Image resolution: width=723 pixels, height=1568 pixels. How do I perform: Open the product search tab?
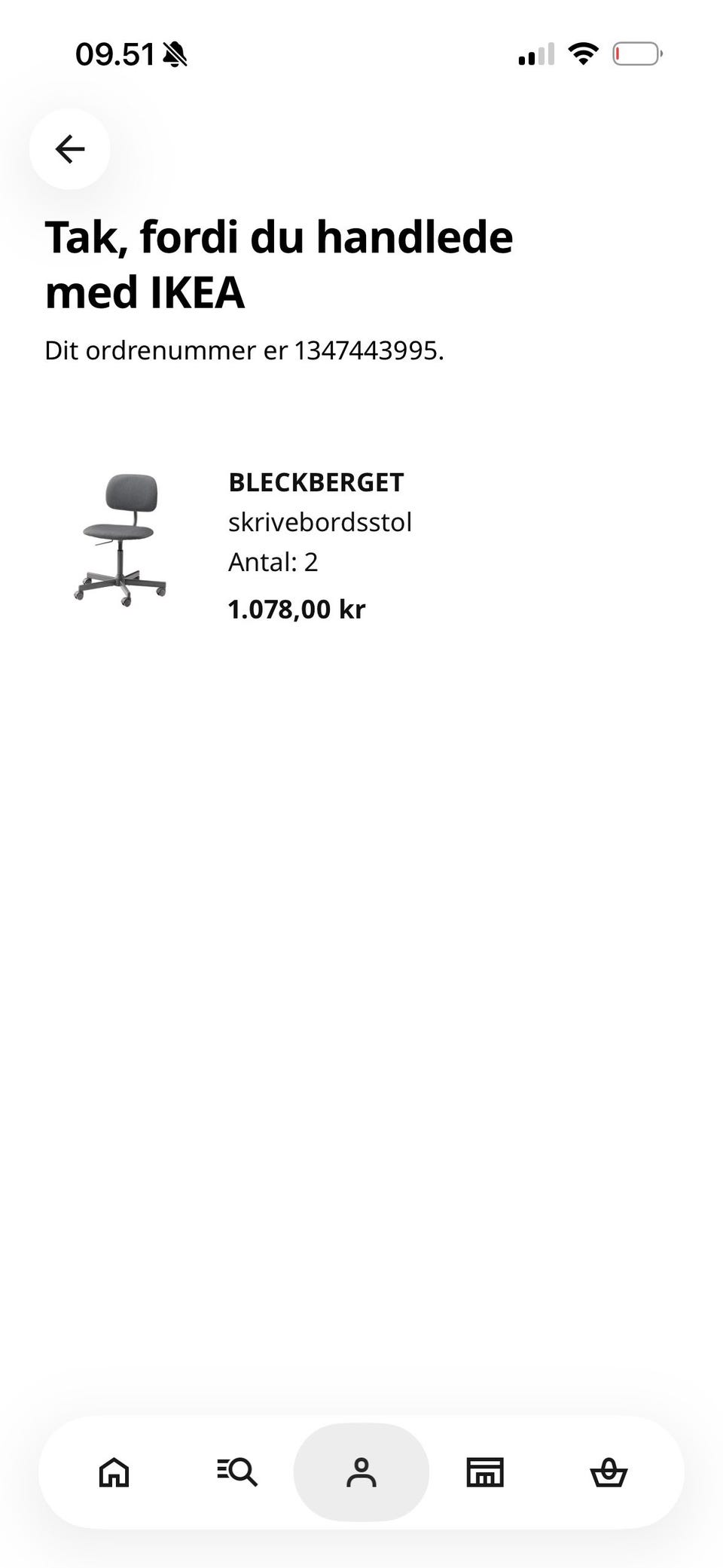coord(237,1472)
